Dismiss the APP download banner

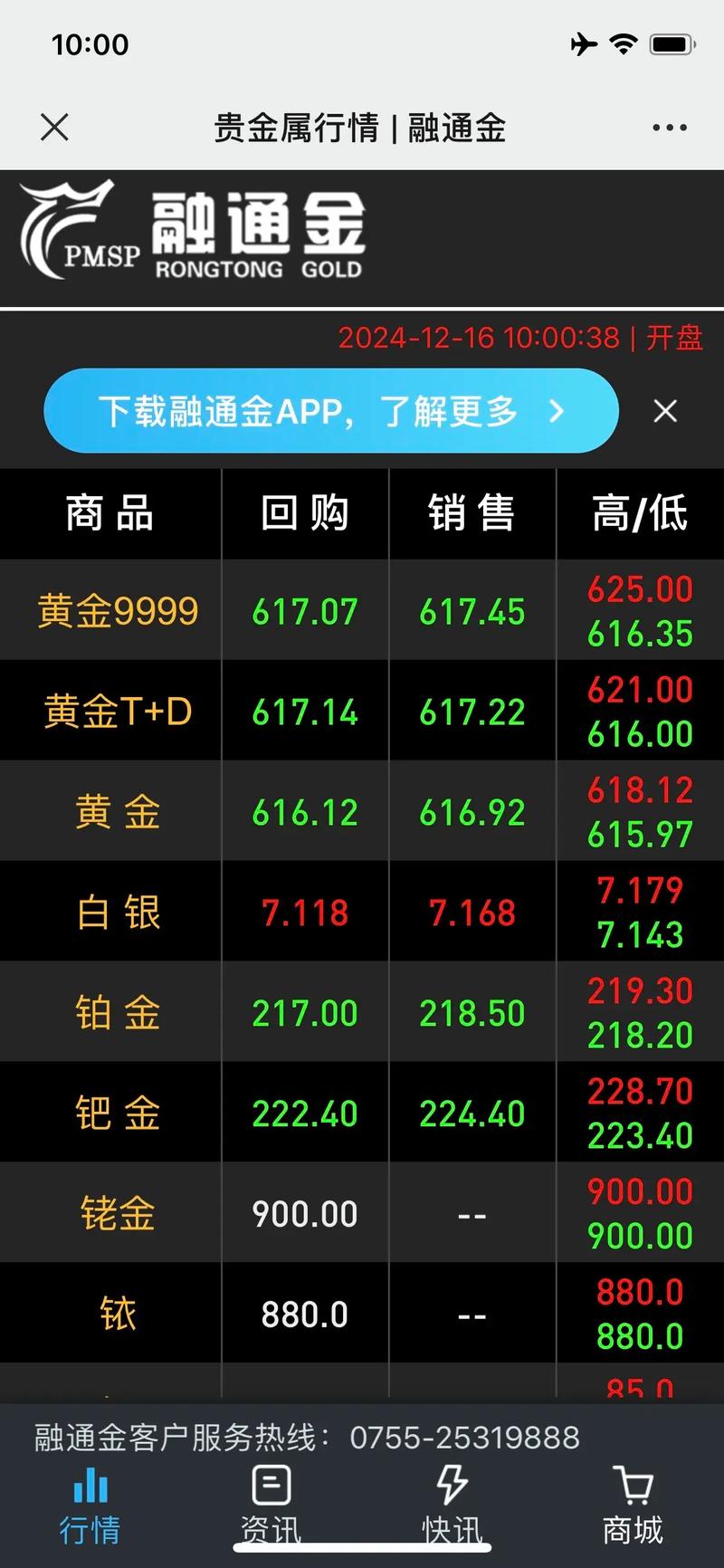click(665, 411)
